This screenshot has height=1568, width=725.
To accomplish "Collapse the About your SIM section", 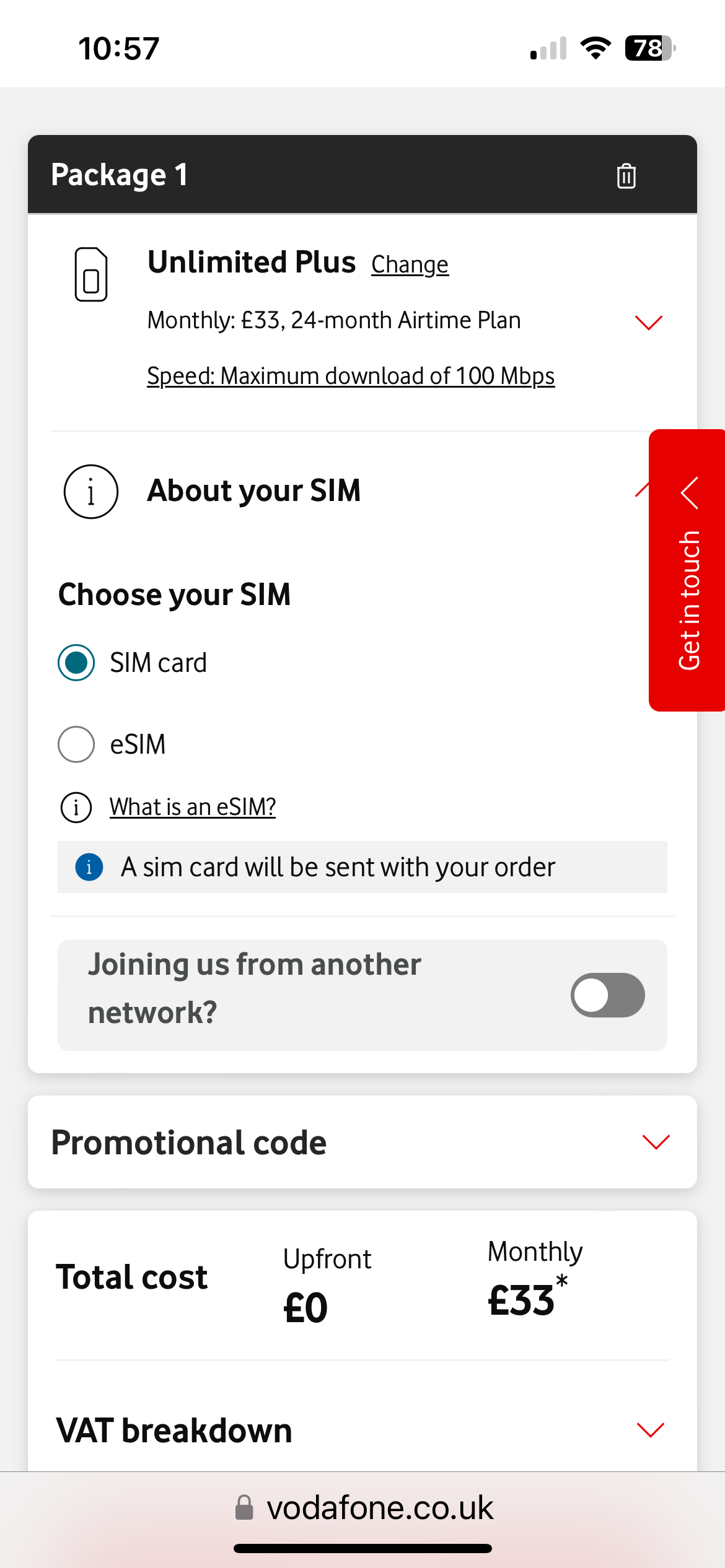I will click(x=641, y=490).
